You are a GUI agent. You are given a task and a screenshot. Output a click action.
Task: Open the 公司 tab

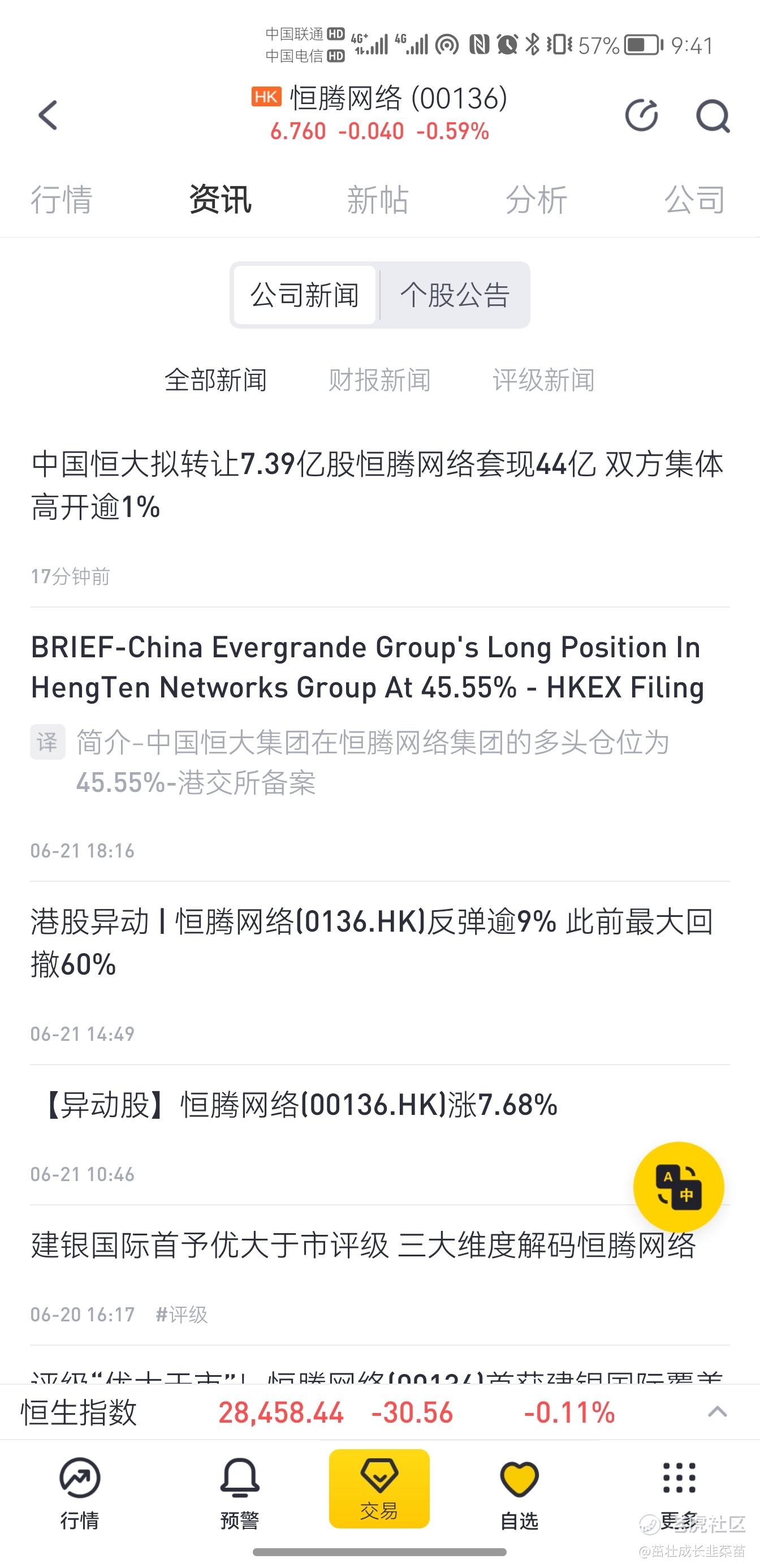(695, 200)
